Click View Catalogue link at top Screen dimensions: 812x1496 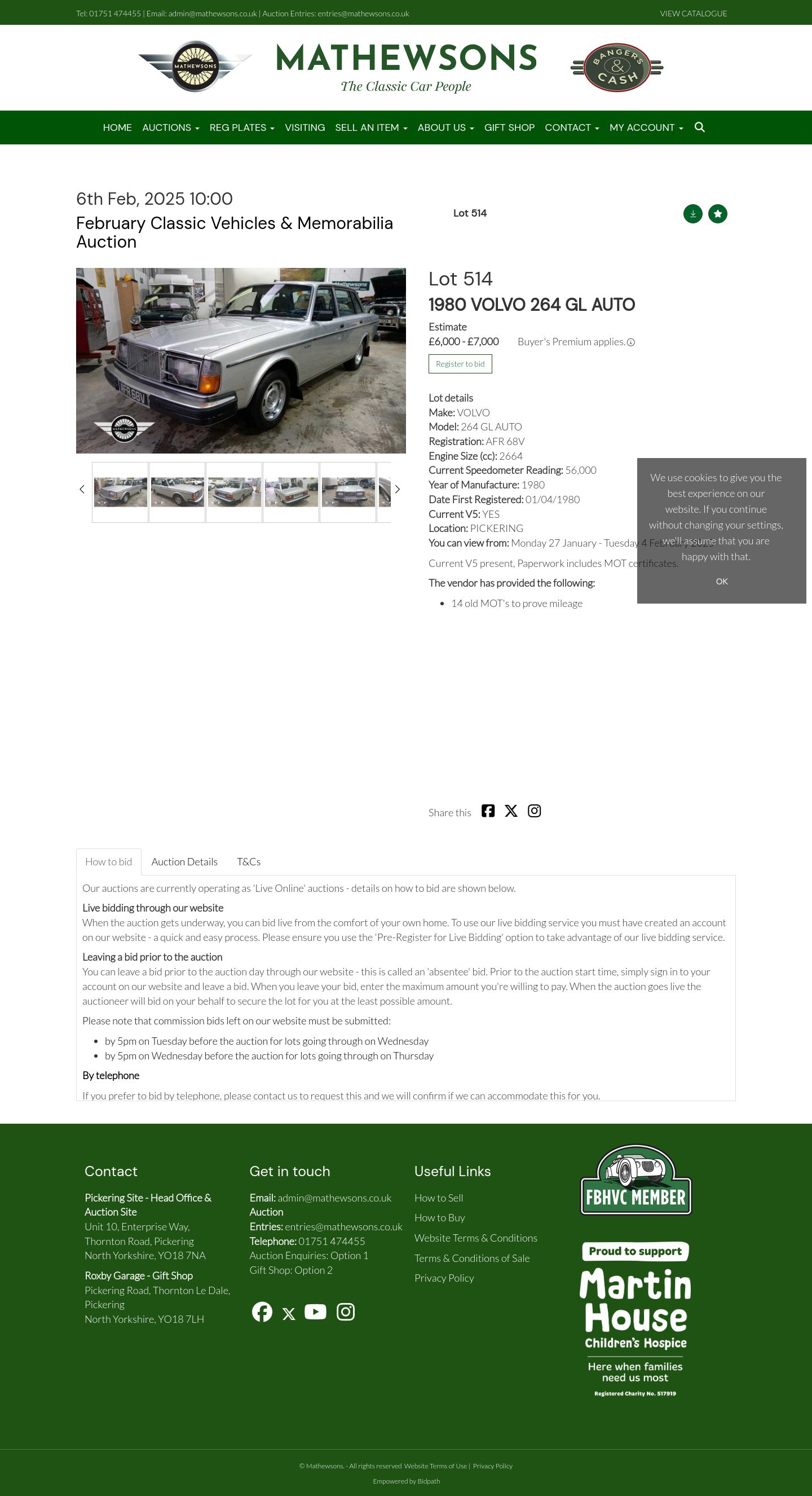coord(693,14)
